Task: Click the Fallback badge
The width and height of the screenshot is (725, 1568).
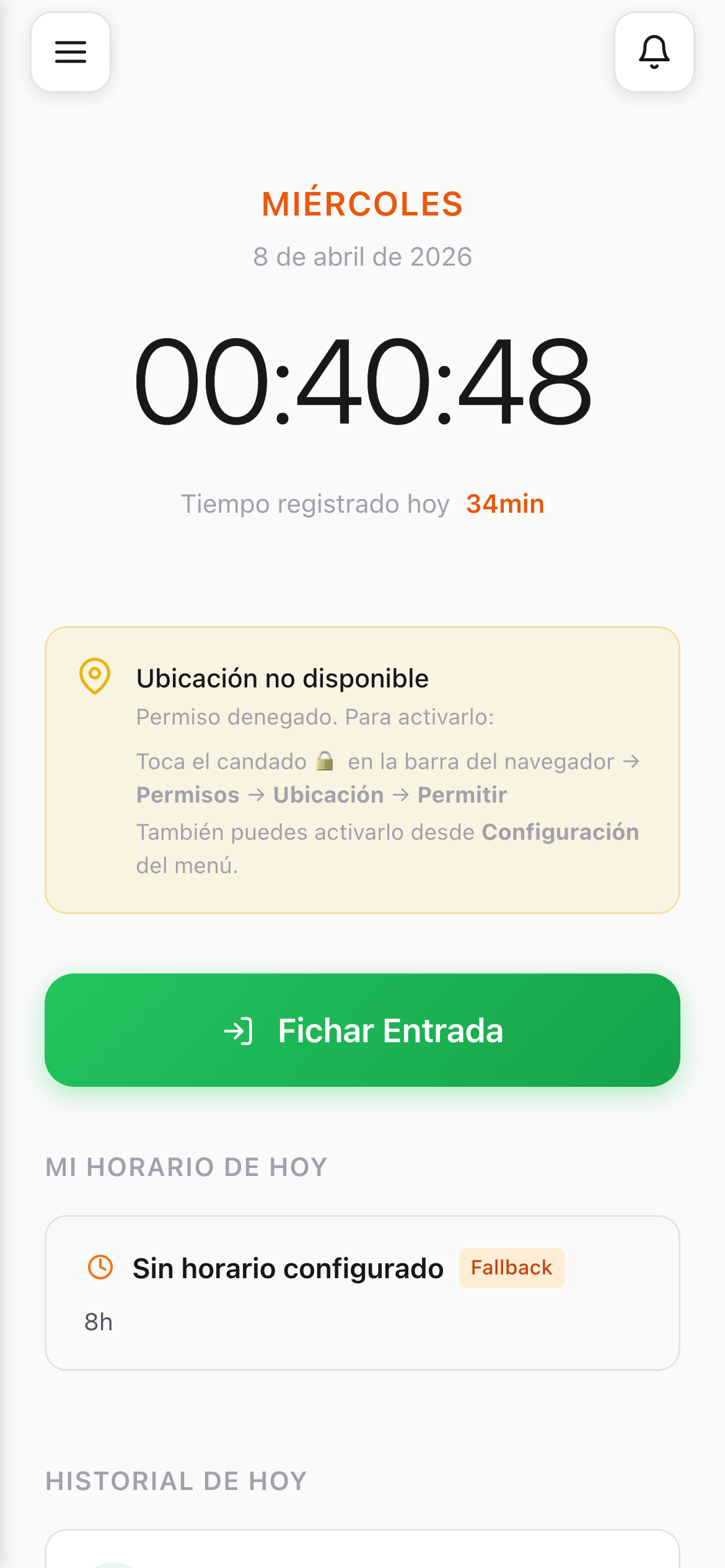Action: point(511,1267)
